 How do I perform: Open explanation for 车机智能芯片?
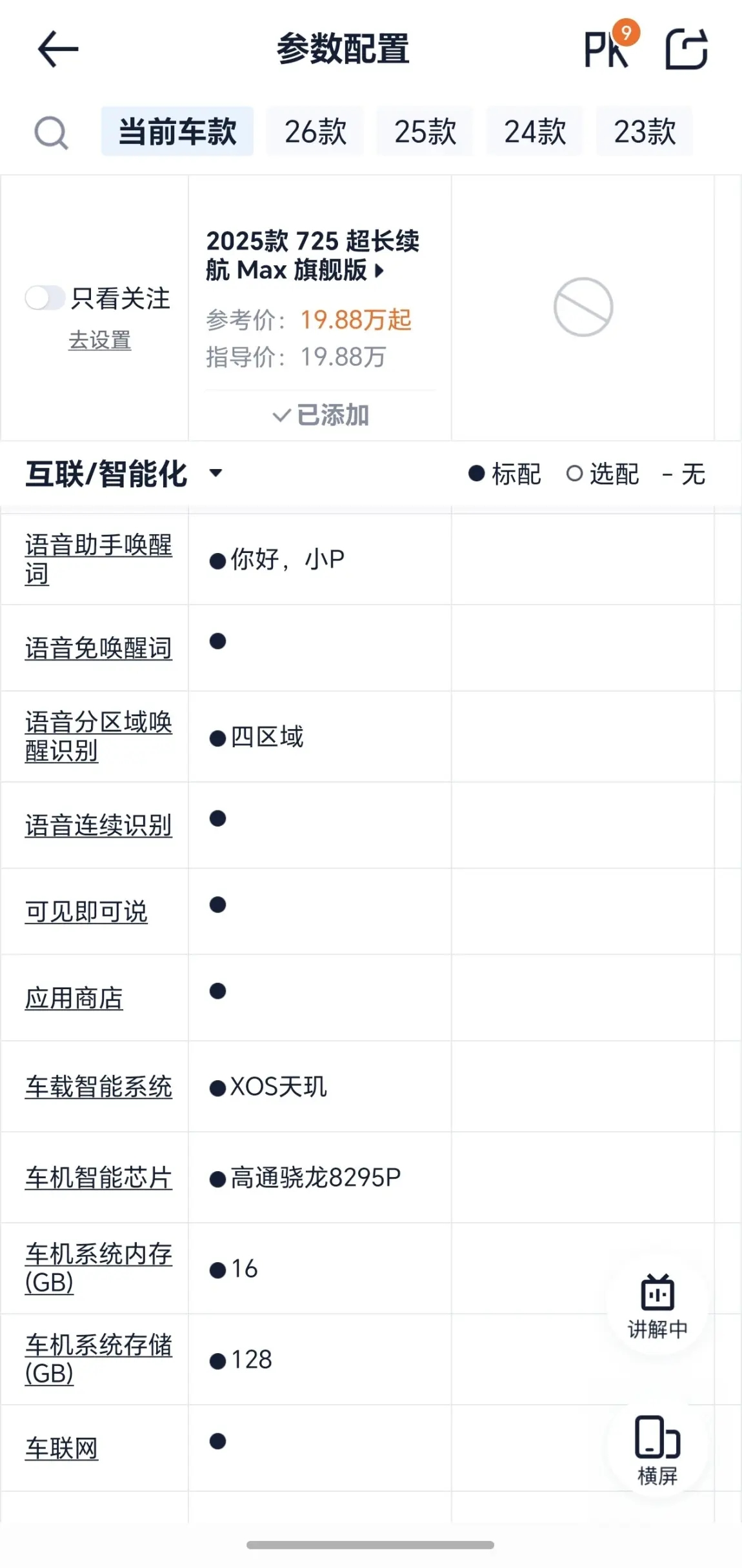point(99,1178)
